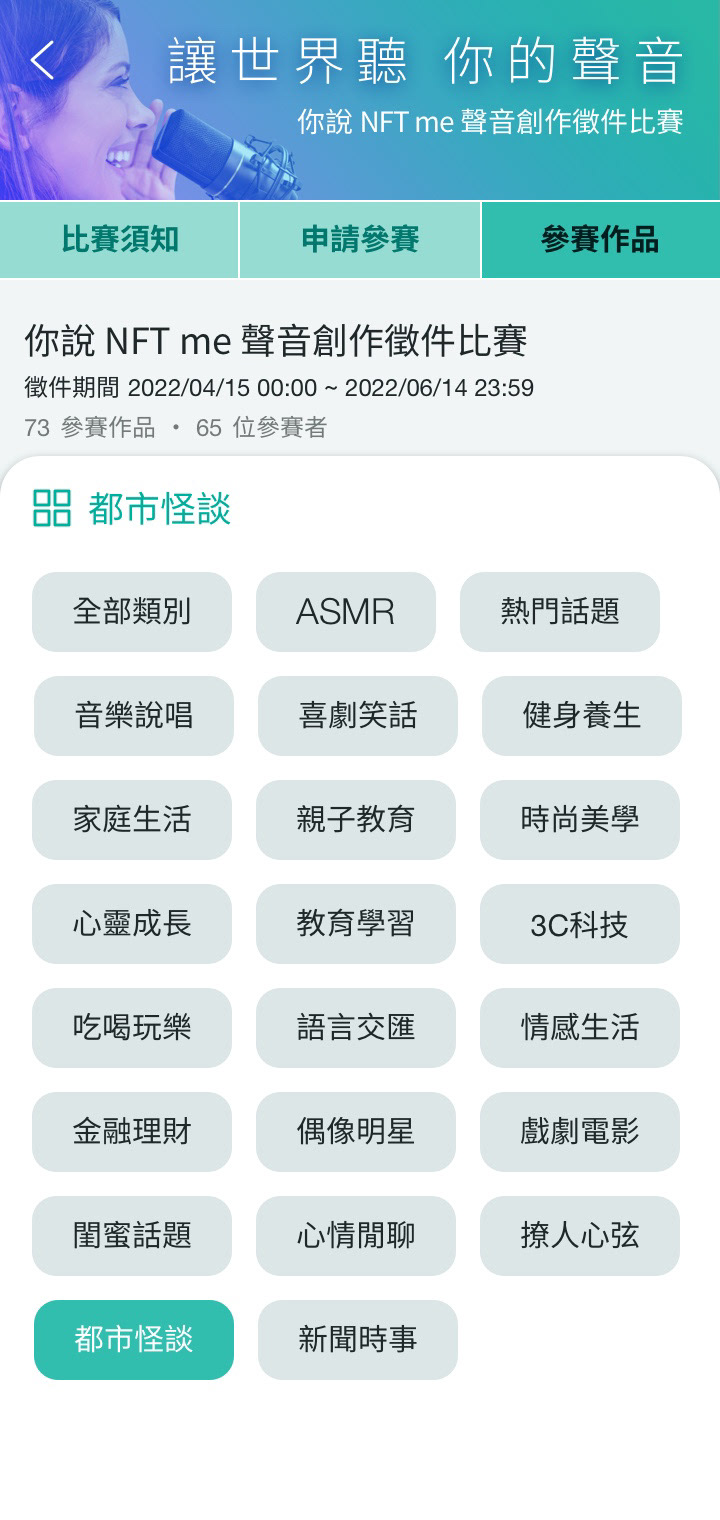Collapse the 都市怪談 category picker
The width and height of the screenshot is (720, 1520).
click(x=132, y=508)
